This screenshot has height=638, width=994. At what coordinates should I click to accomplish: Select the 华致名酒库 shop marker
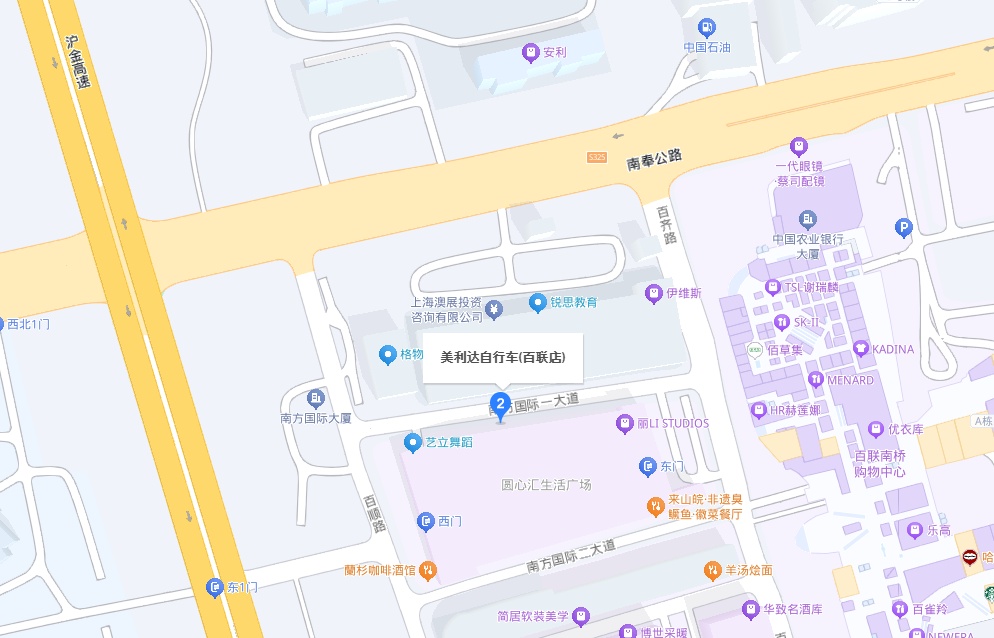click(x=751, y=610)
